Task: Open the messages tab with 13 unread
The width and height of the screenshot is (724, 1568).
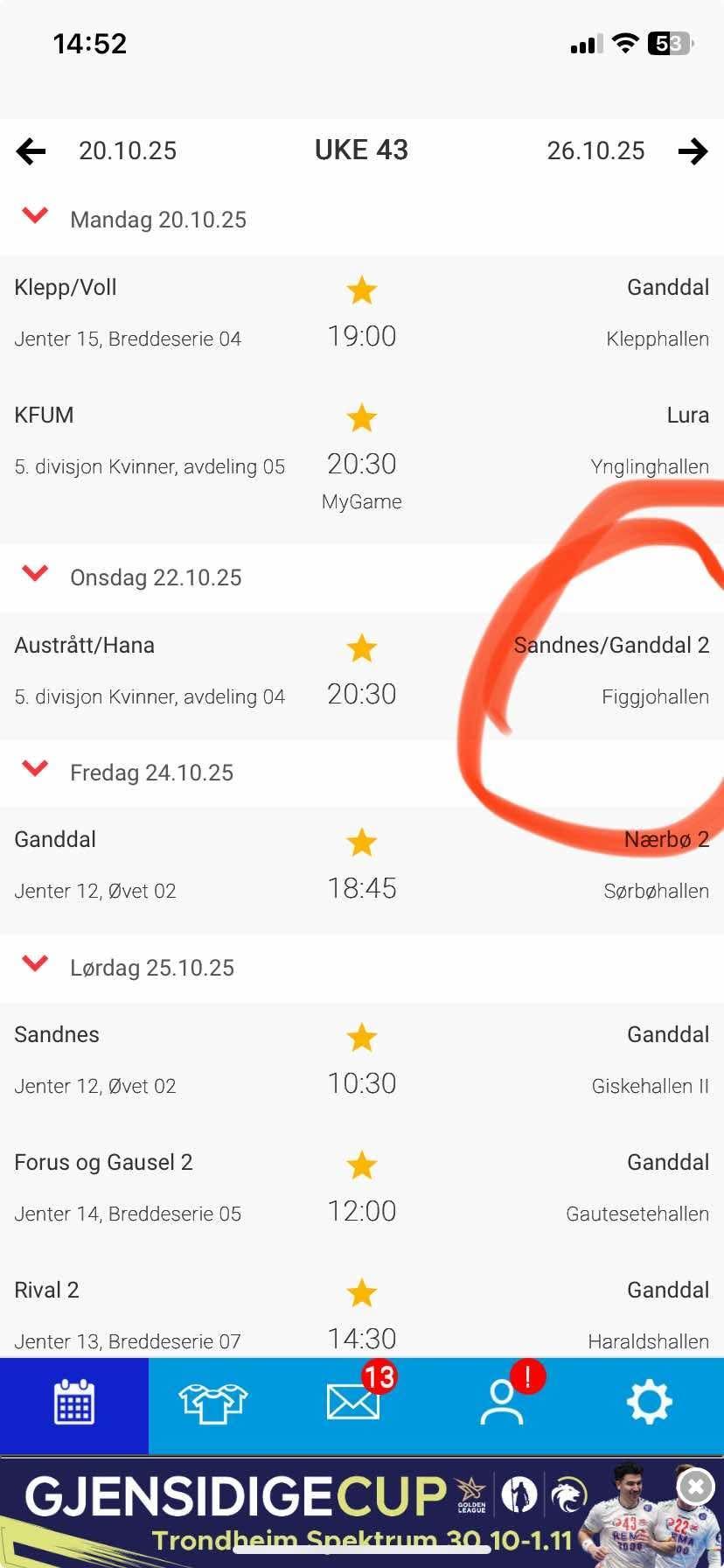Action: pyautogui.click(x=353, y=1403)
